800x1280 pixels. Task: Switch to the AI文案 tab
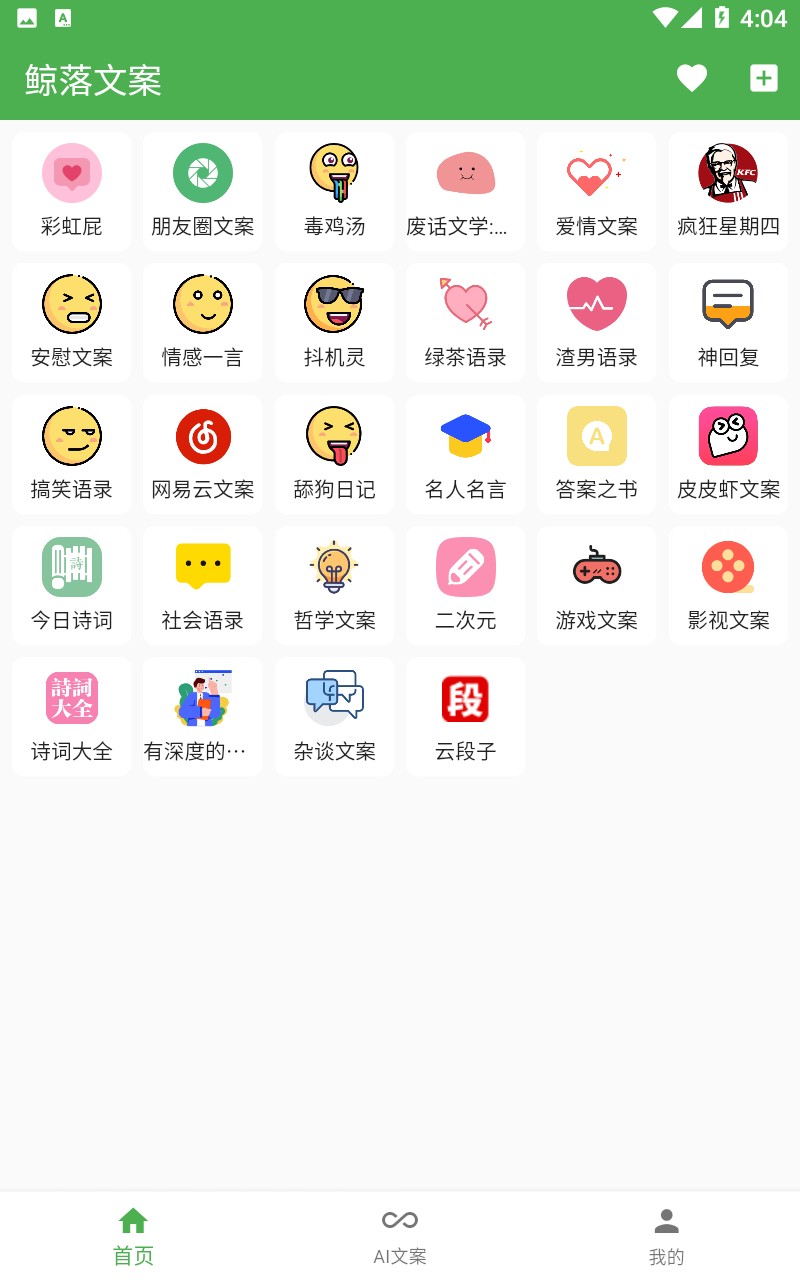[399, 1231]
